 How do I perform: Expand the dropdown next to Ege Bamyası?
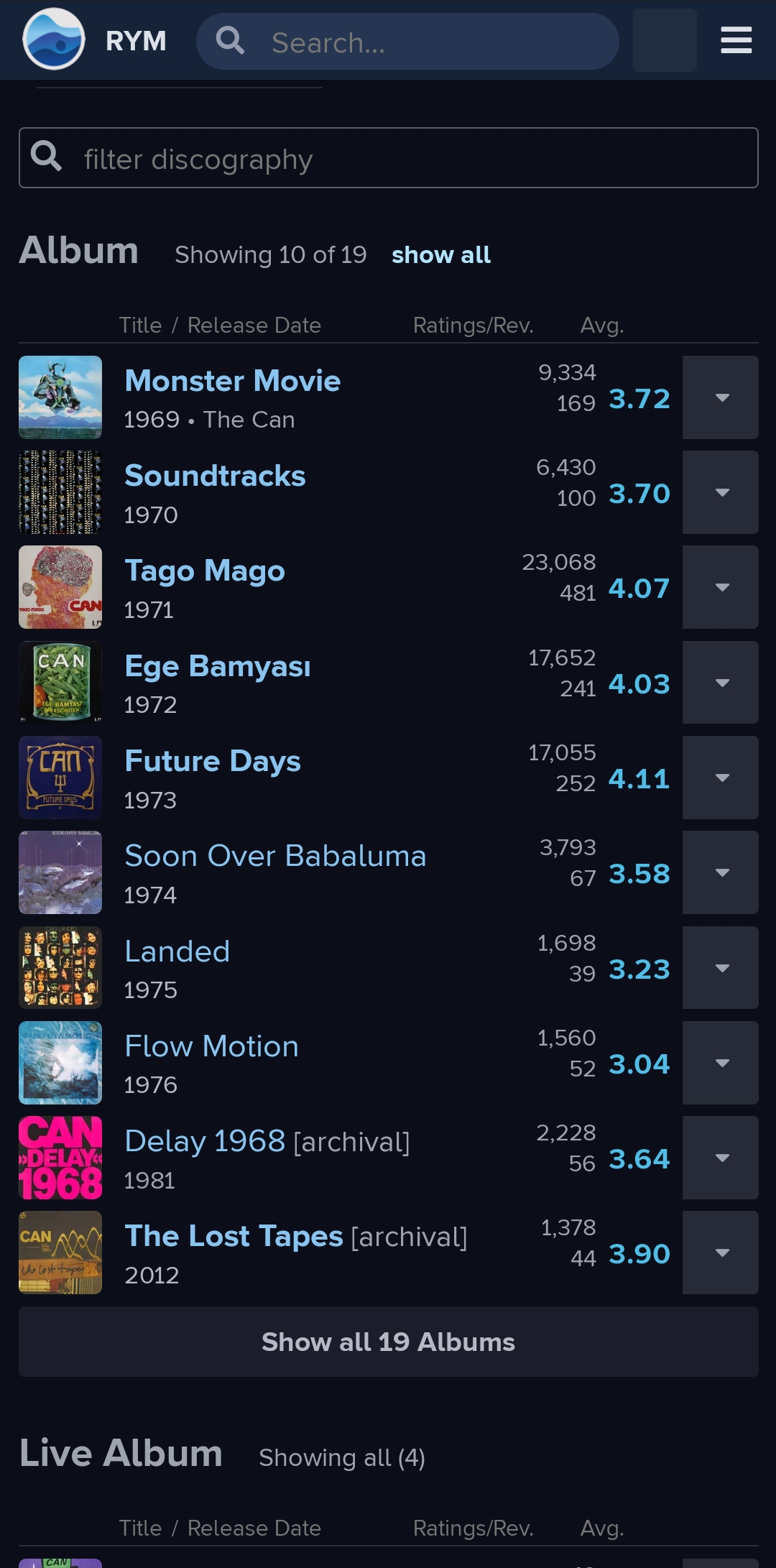pos(720,682)
